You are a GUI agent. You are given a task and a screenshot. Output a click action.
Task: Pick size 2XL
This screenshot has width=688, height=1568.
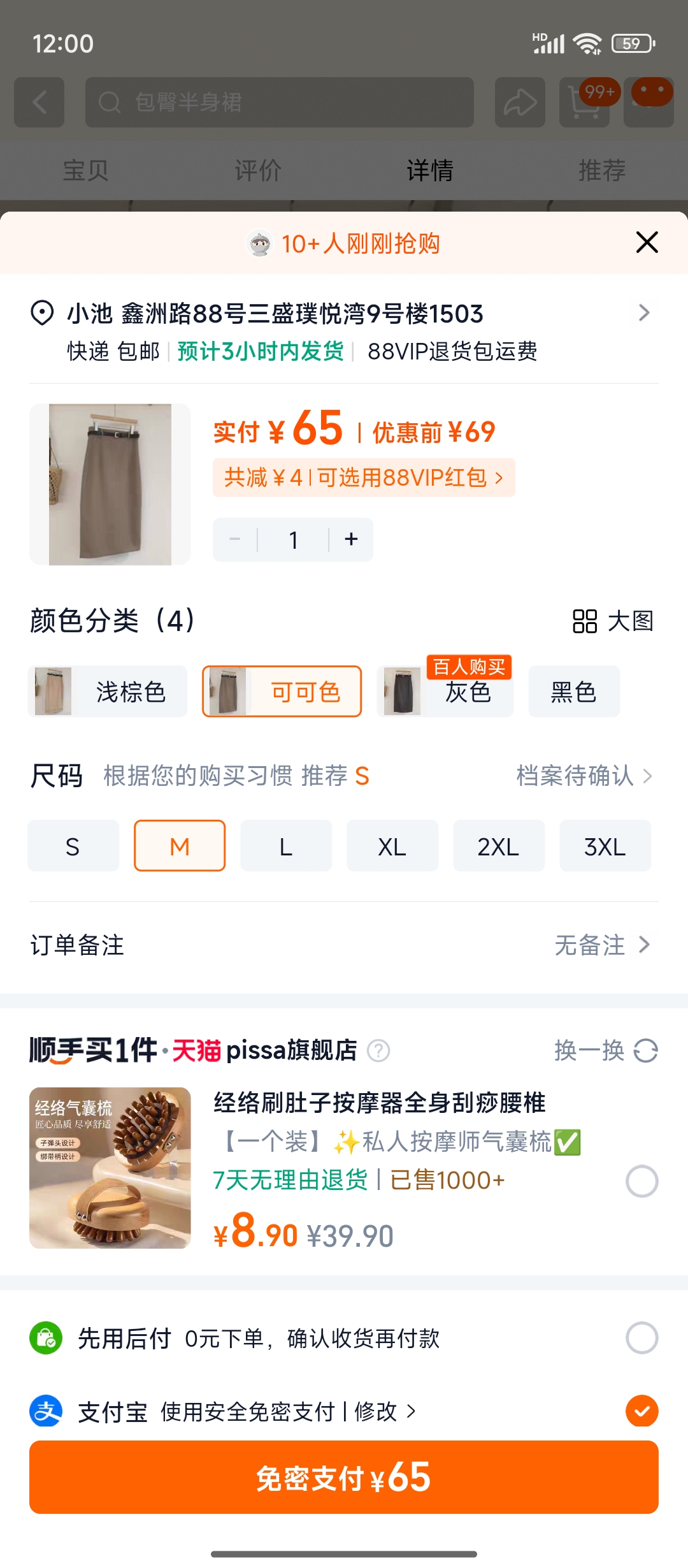tap(499, 846)
